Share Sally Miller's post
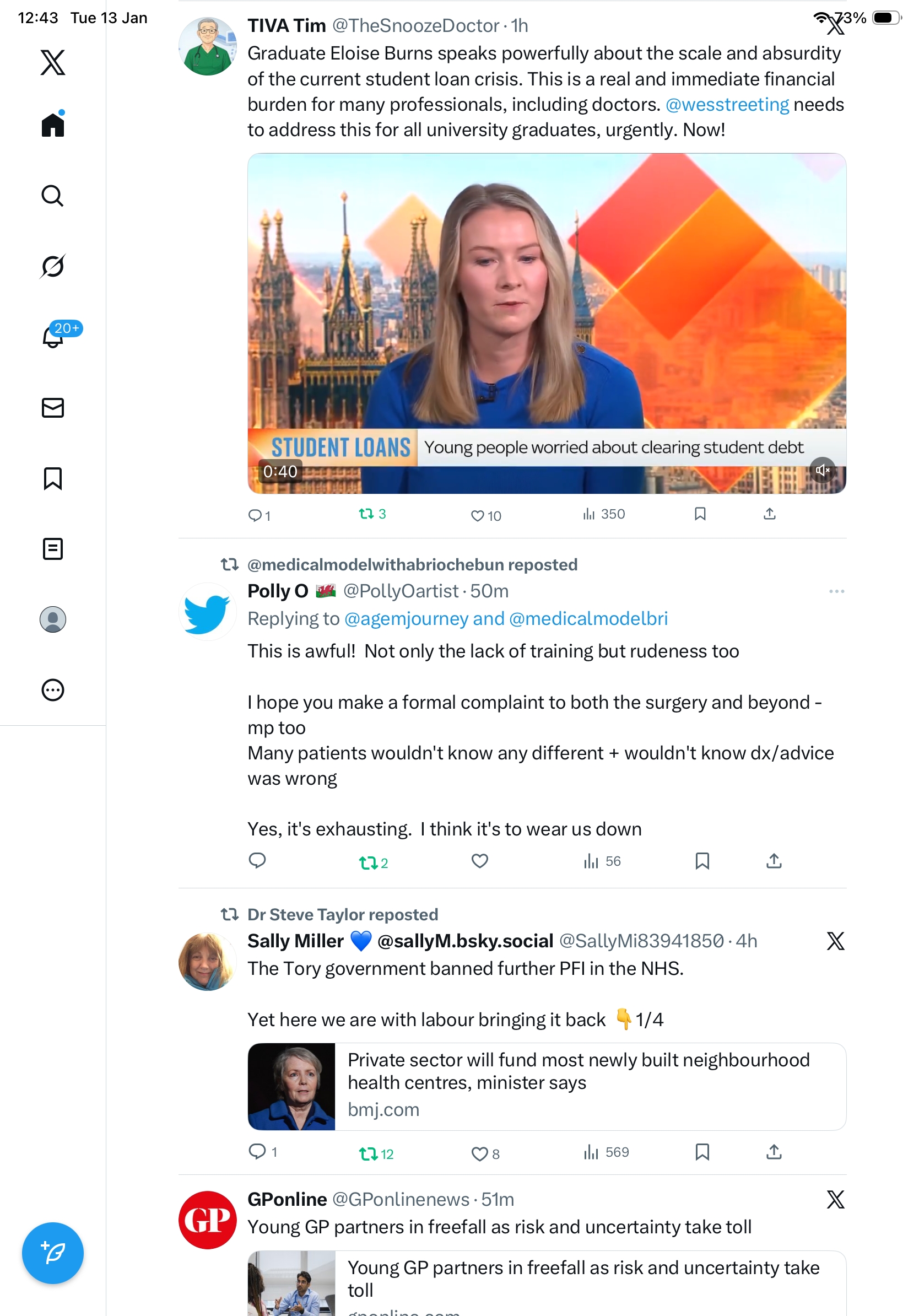 [774, 1152]
